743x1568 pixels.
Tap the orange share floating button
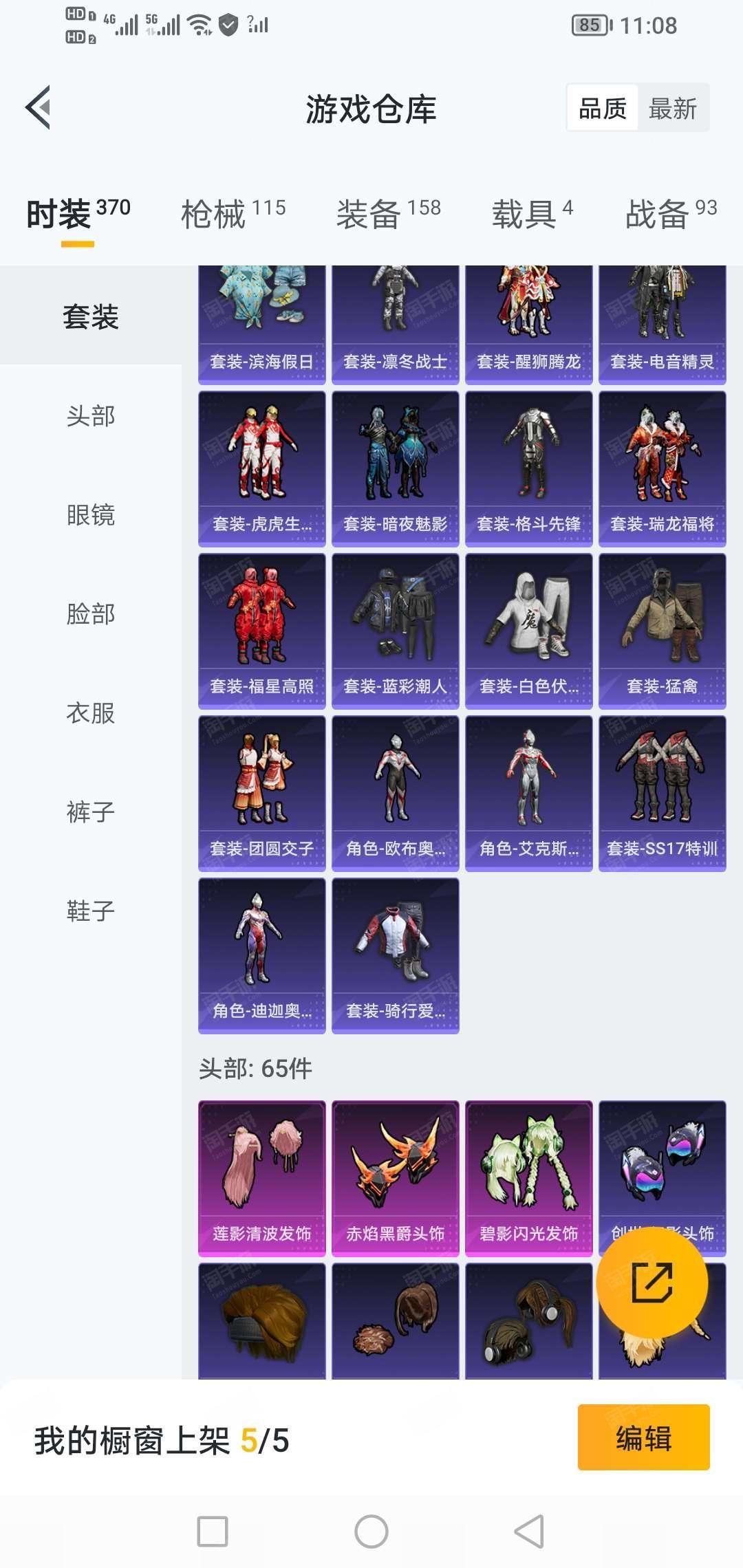click(x=652, y=1283)
